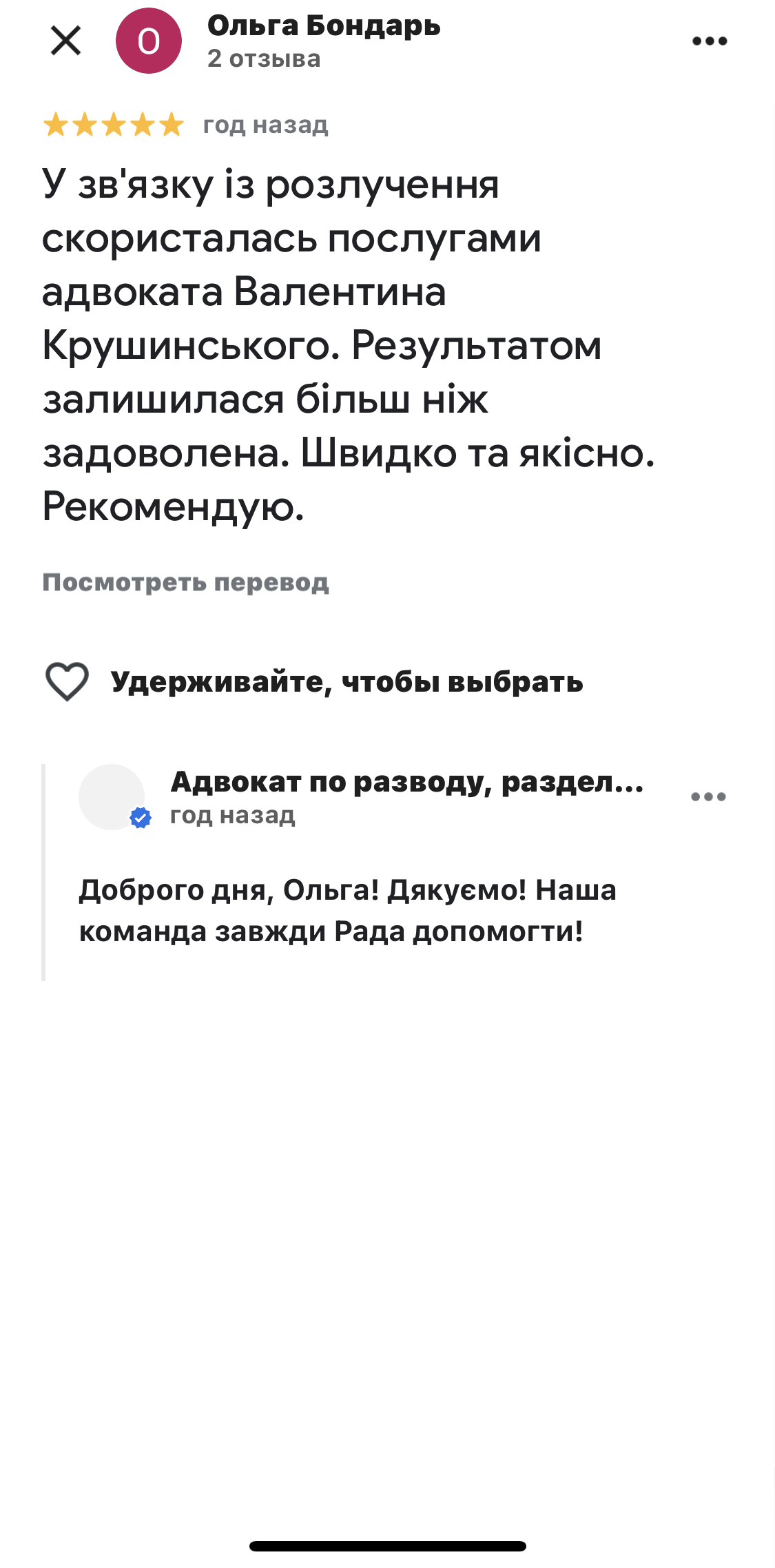Screen dimensions: 775x1568
Task: Open the overflow menu for Ольга's review
Action: point(710,41)
